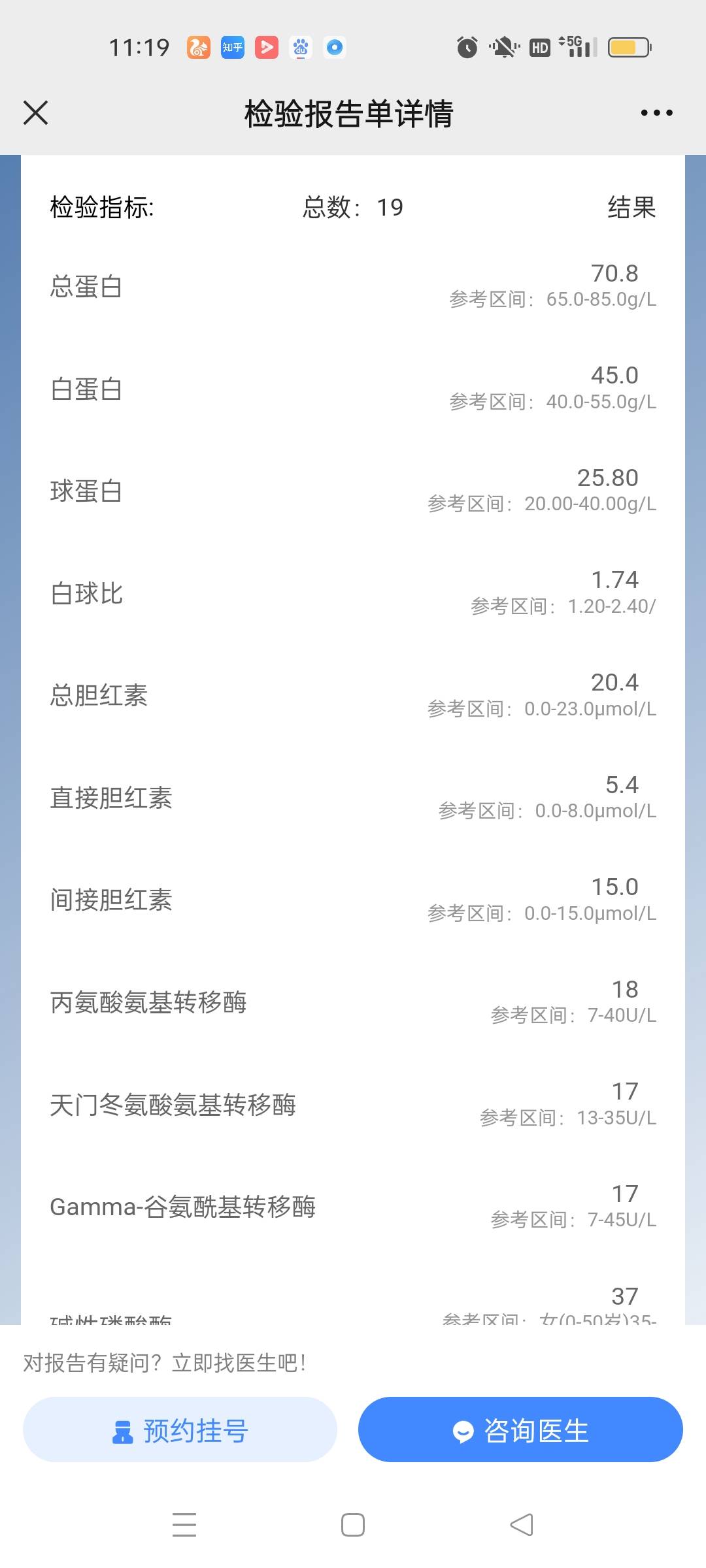Select the 总蛋白 result row
This screenshot has height=1568, width=706.
pos(353,286)
